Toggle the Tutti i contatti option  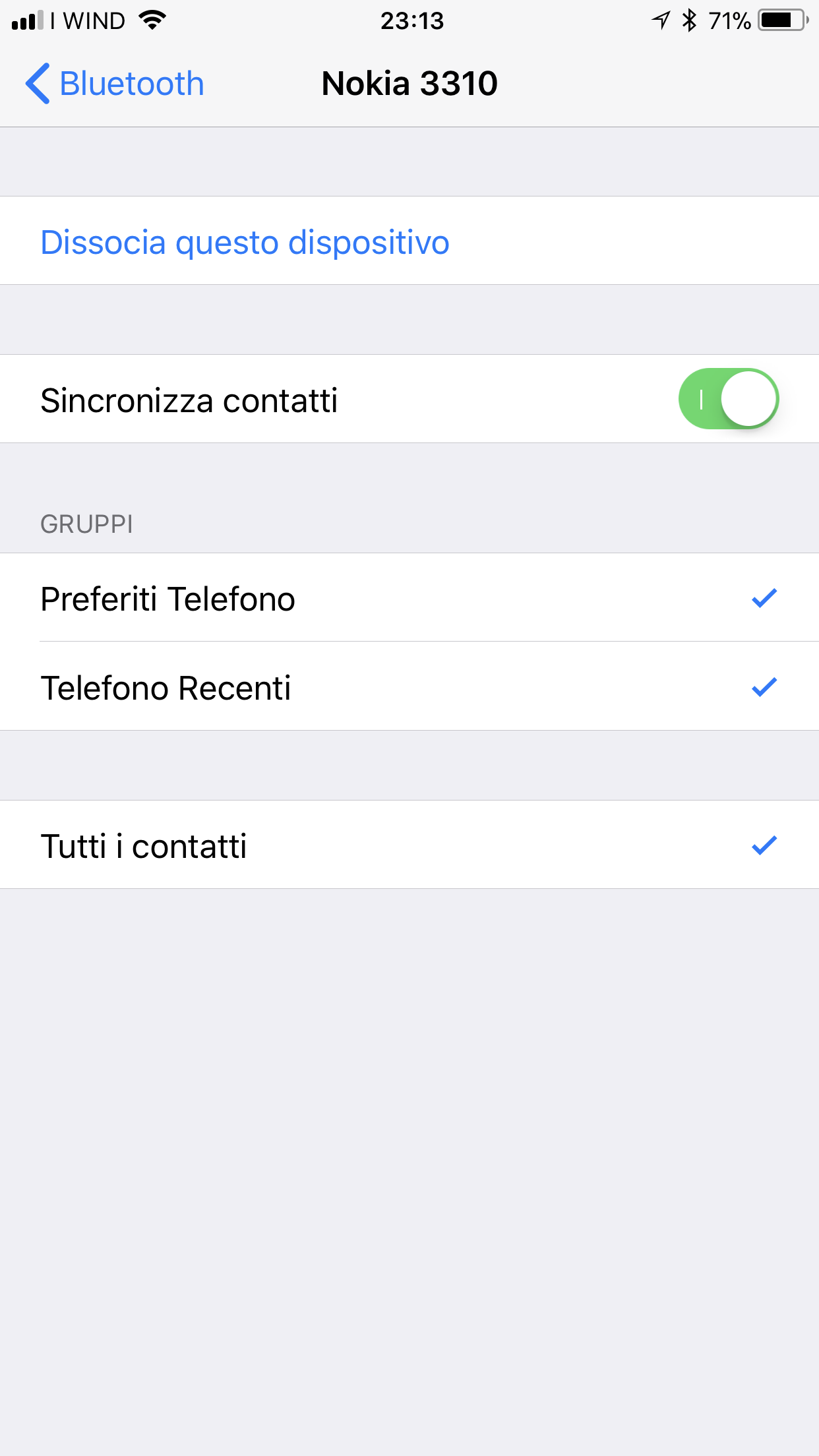[x=409, y=845]
